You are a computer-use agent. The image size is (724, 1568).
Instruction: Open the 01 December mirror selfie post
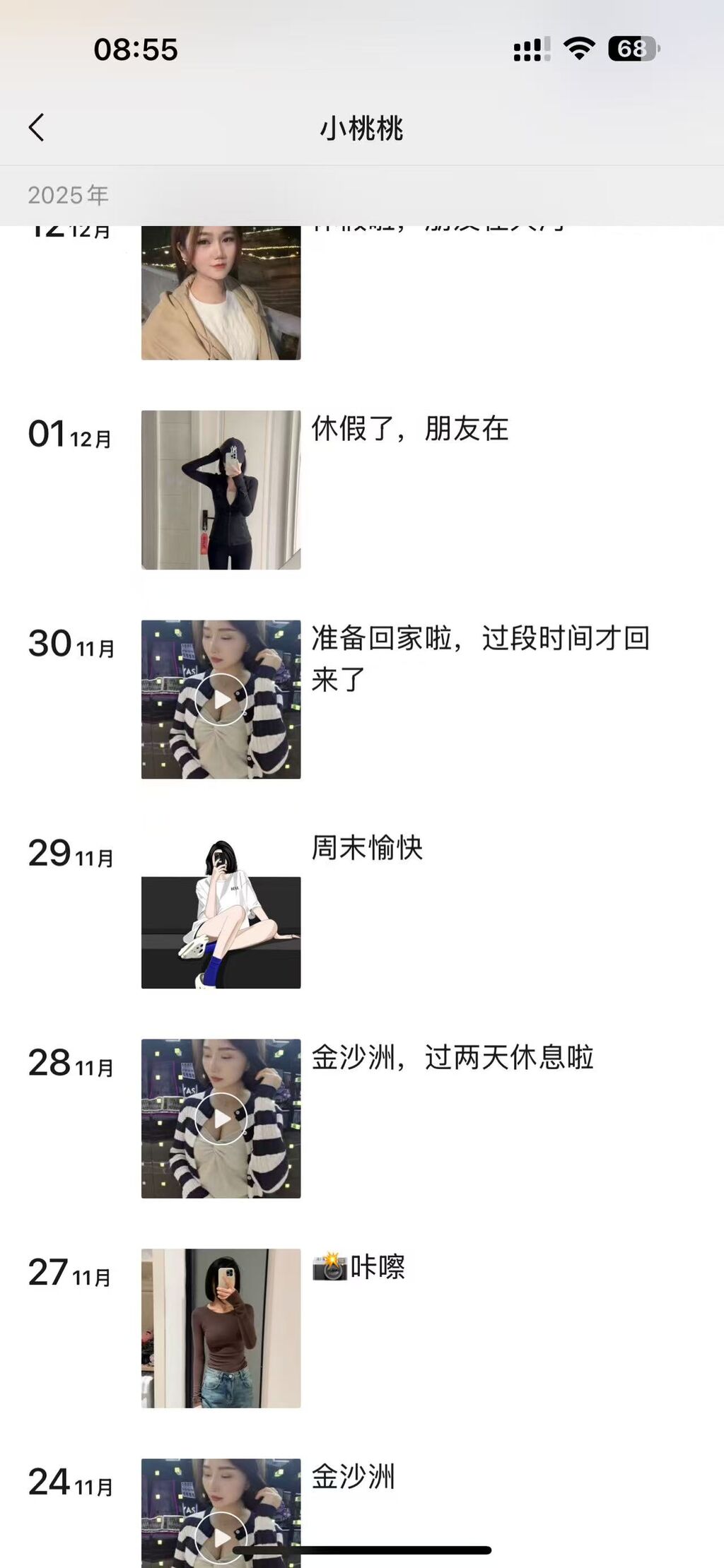(x=221, y=490)
